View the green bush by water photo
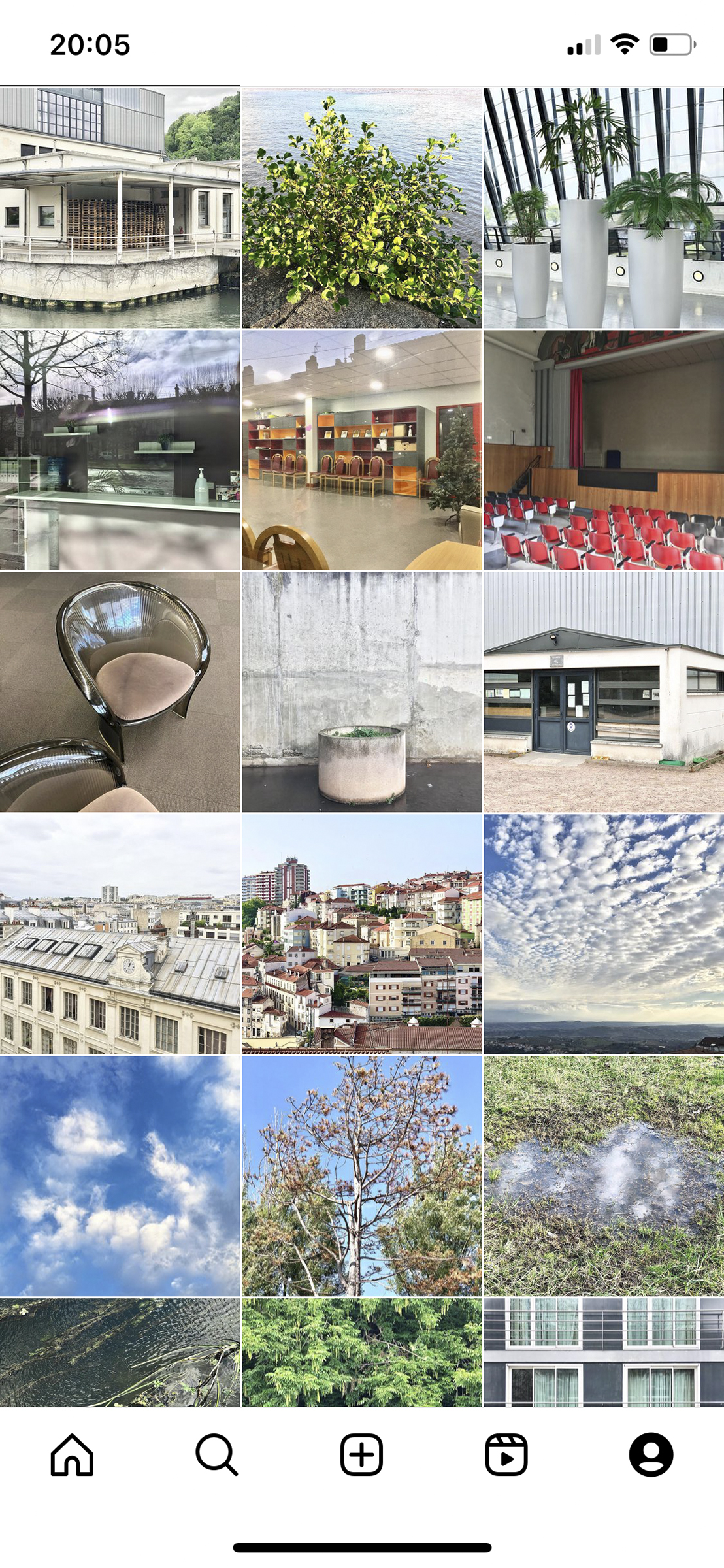724x1568 pixels. (x=361, y=208)
